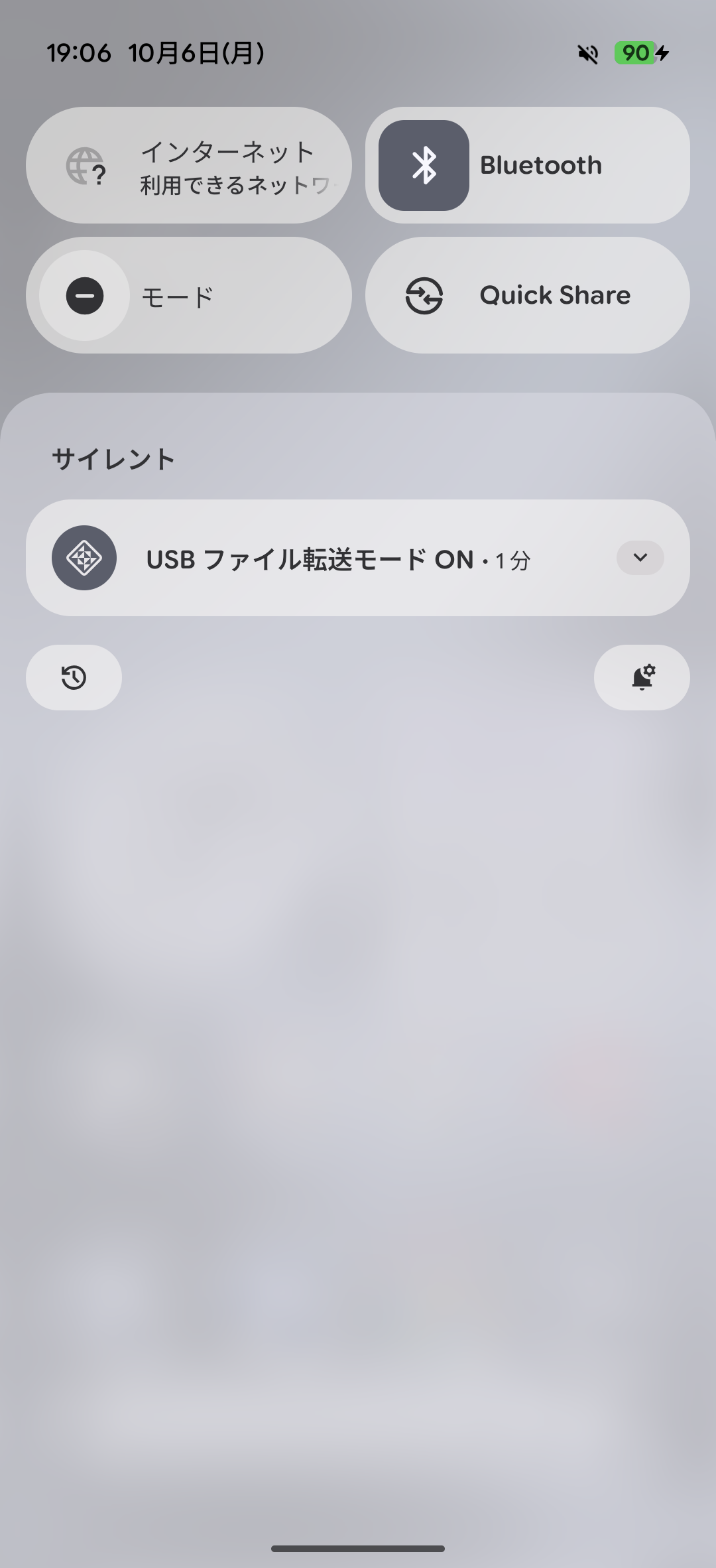
Task: Open the インターネット quick settings tile
Action: click(x=189, y=165)
